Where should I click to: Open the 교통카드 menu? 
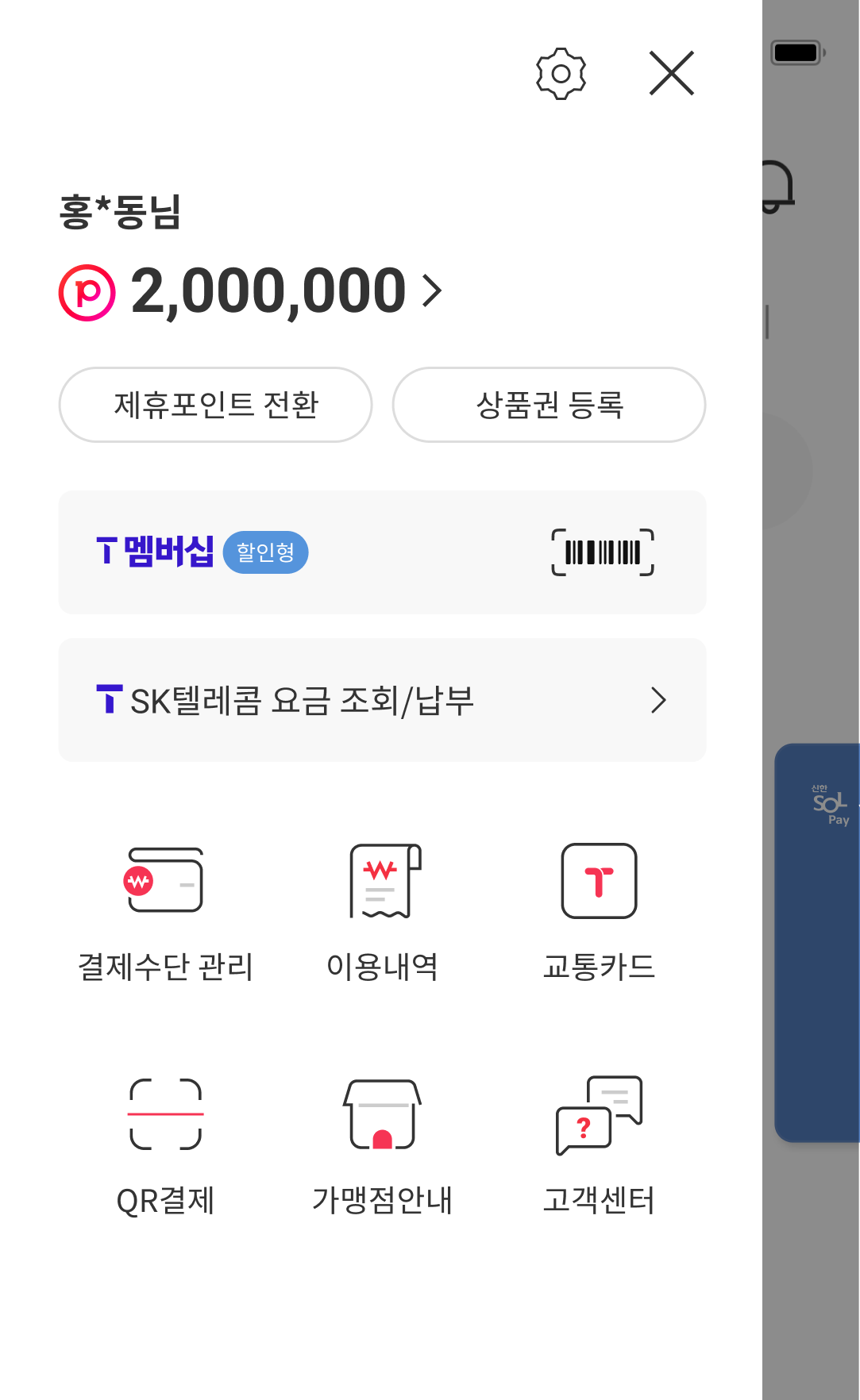(x=599, y=913)
